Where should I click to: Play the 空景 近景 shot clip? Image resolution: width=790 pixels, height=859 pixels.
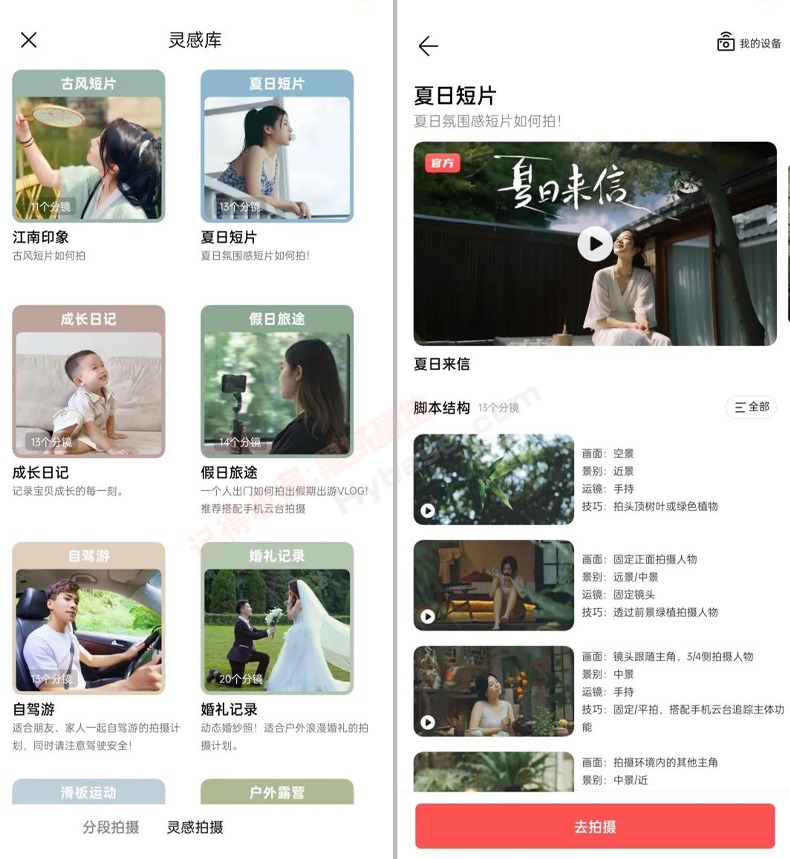pos(428,511)
